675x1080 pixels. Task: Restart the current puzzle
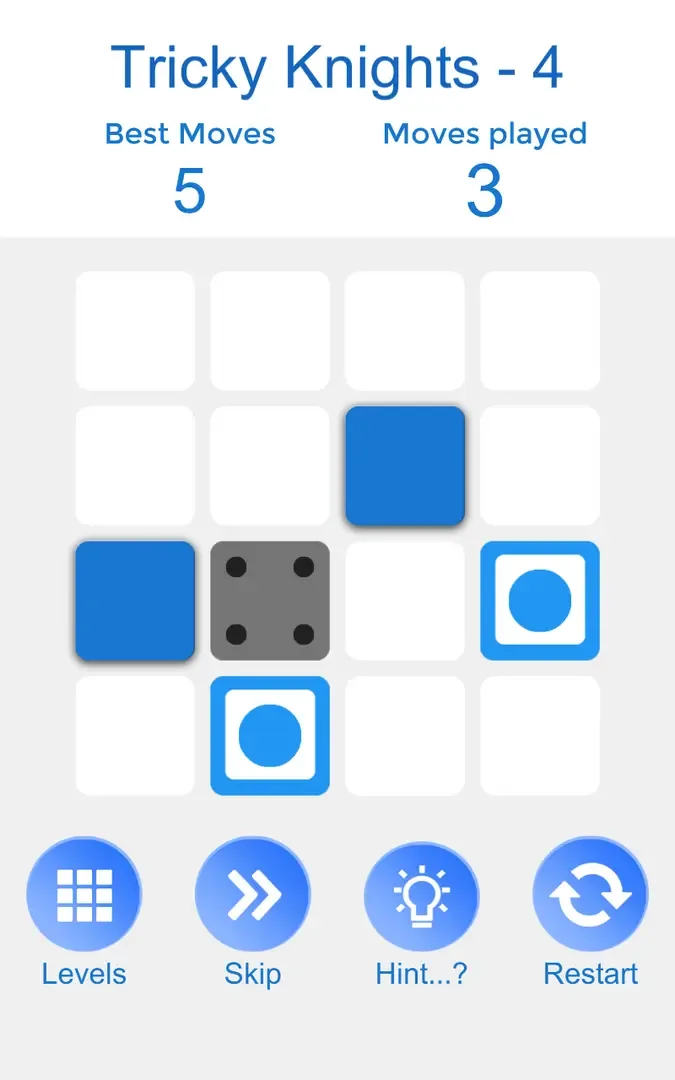[590, 894]
